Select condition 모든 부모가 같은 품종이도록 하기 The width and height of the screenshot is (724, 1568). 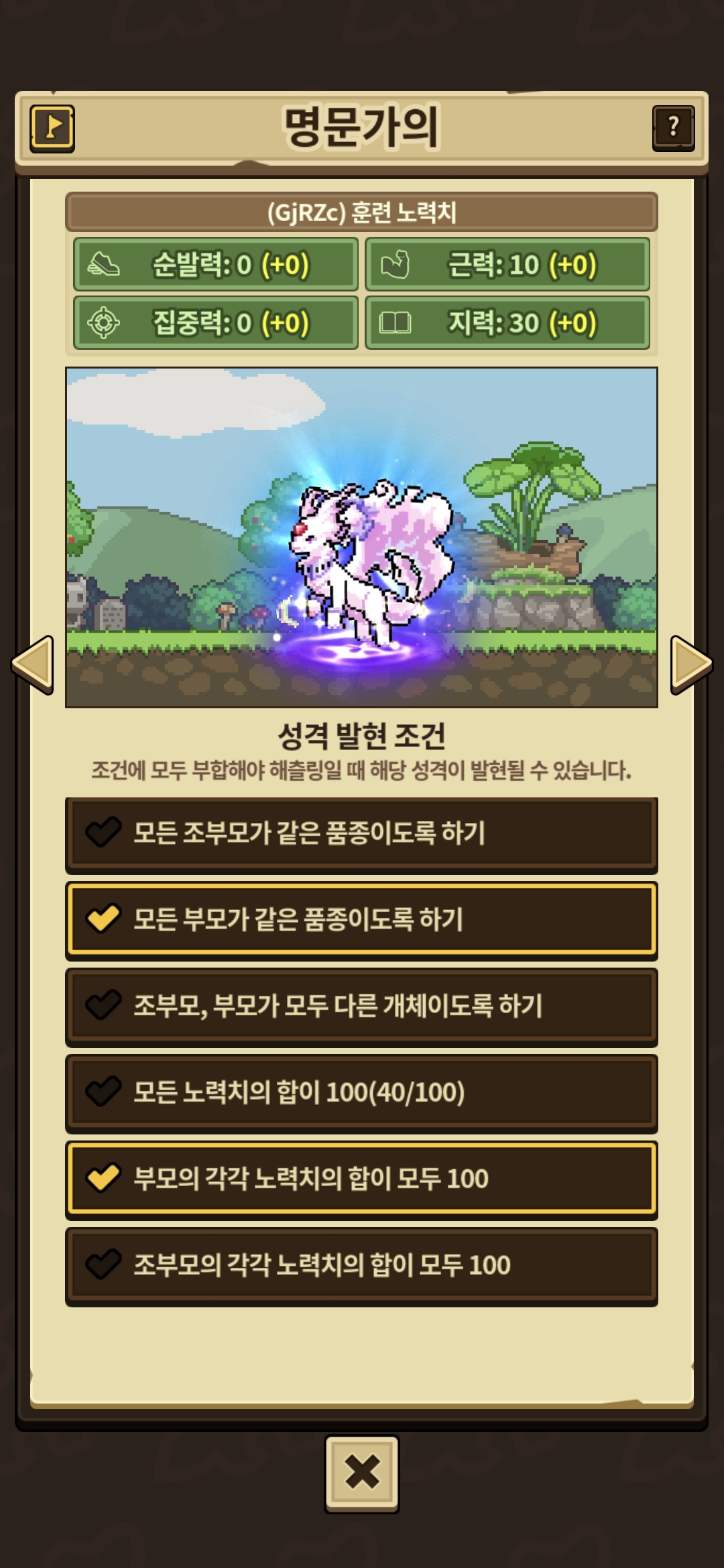(361, 920)
